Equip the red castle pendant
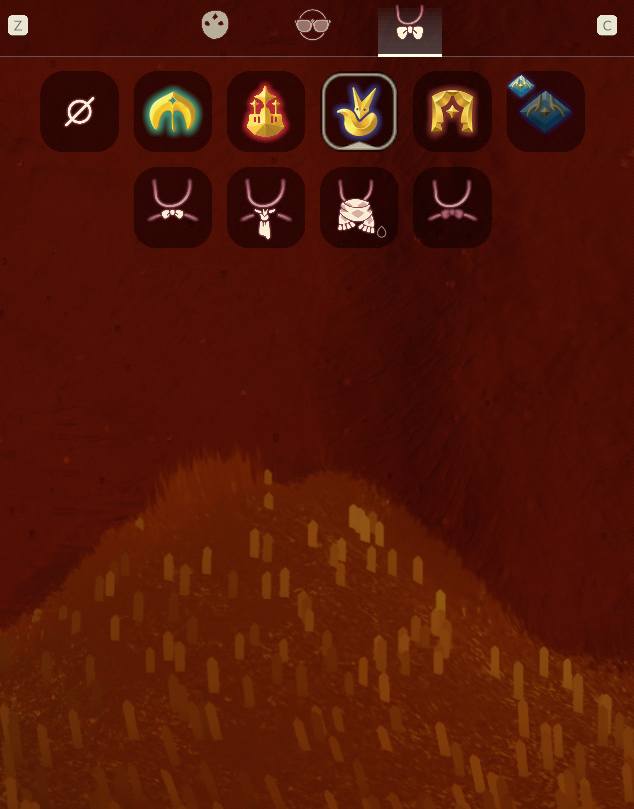The width and height of the screenshot is (634, 809). click(x=266, y=111)
